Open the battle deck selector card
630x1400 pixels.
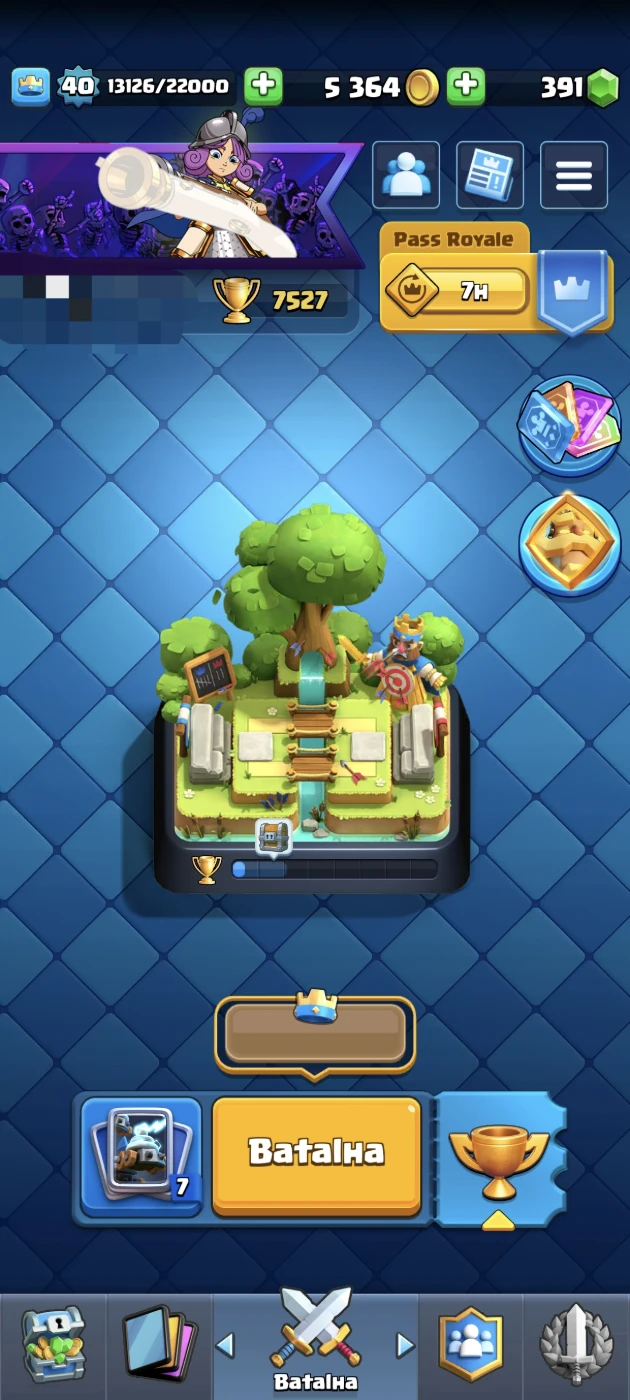(141, 1155)
